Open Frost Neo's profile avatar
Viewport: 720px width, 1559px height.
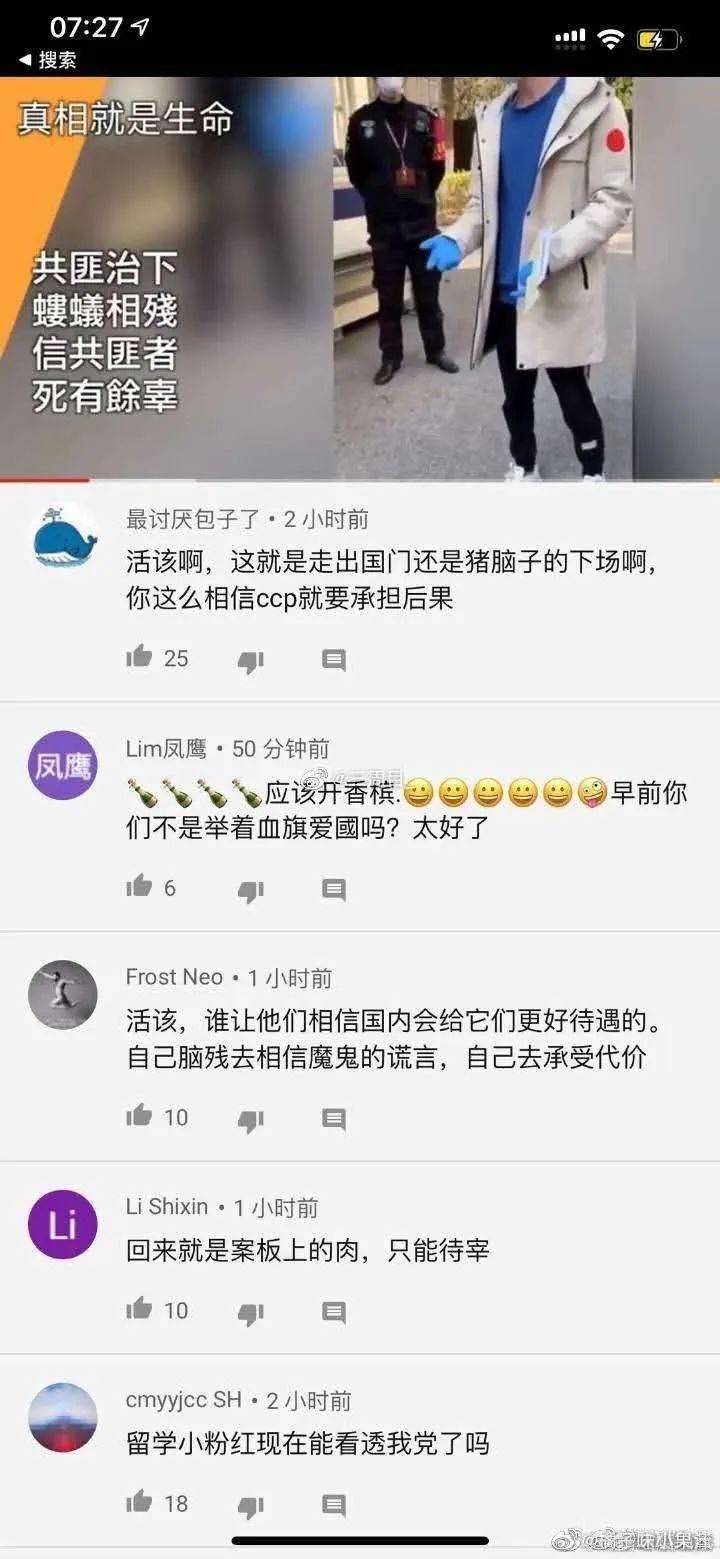click(63, 995)
